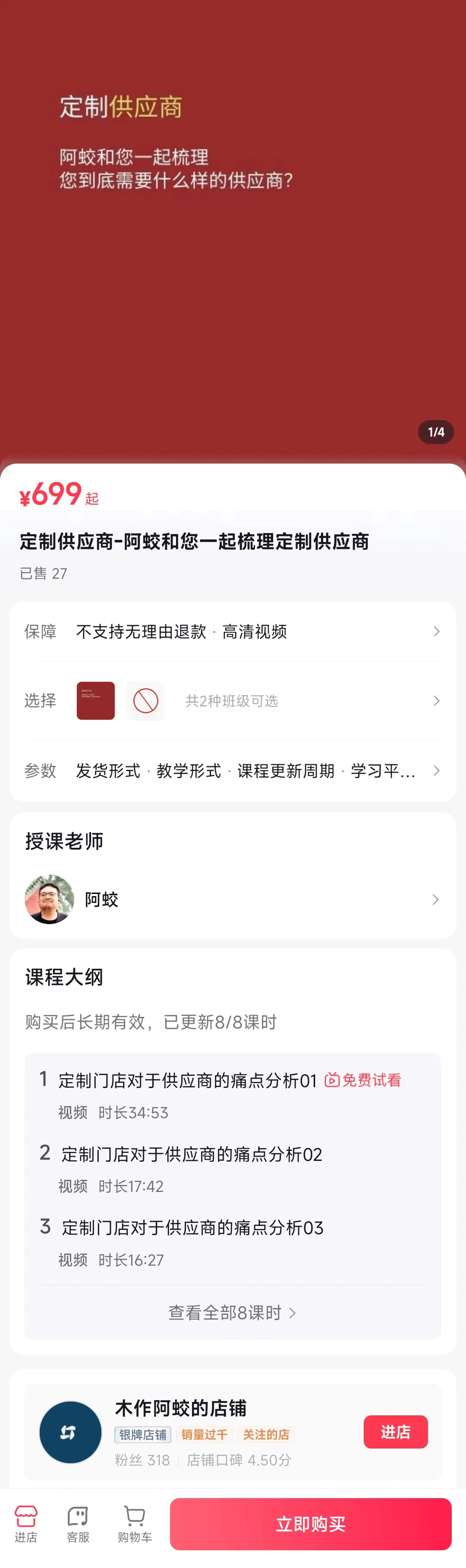
Task: View teacher 阿蛟's profile
Action: coord(232,899)
